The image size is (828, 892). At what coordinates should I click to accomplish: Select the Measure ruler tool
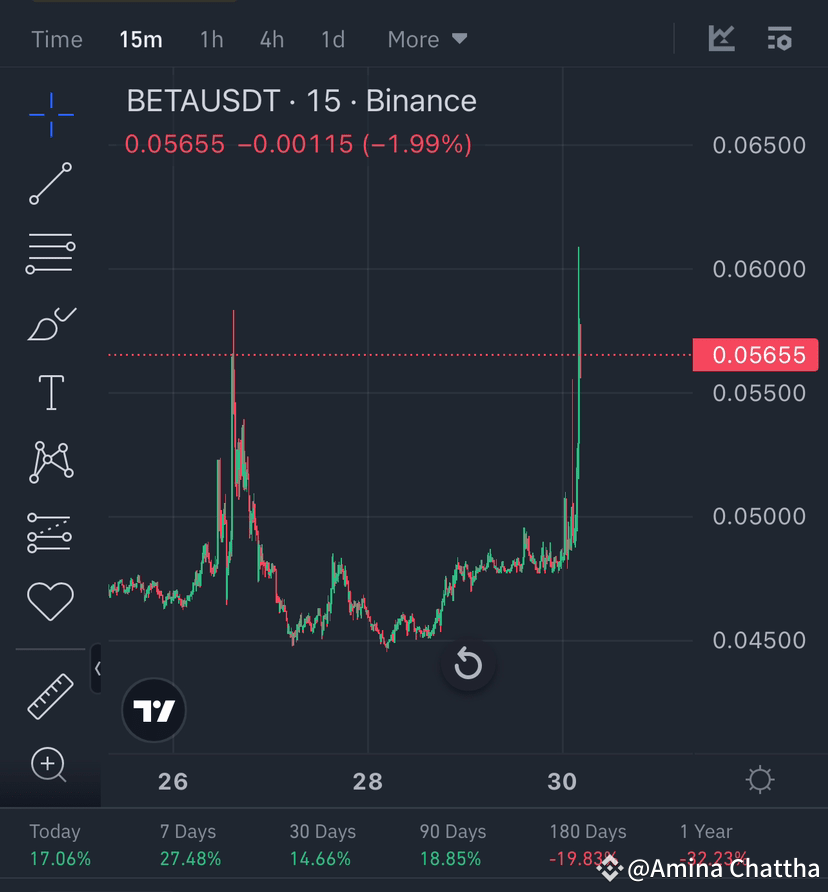pyautogui.click(x=50, y=696)
